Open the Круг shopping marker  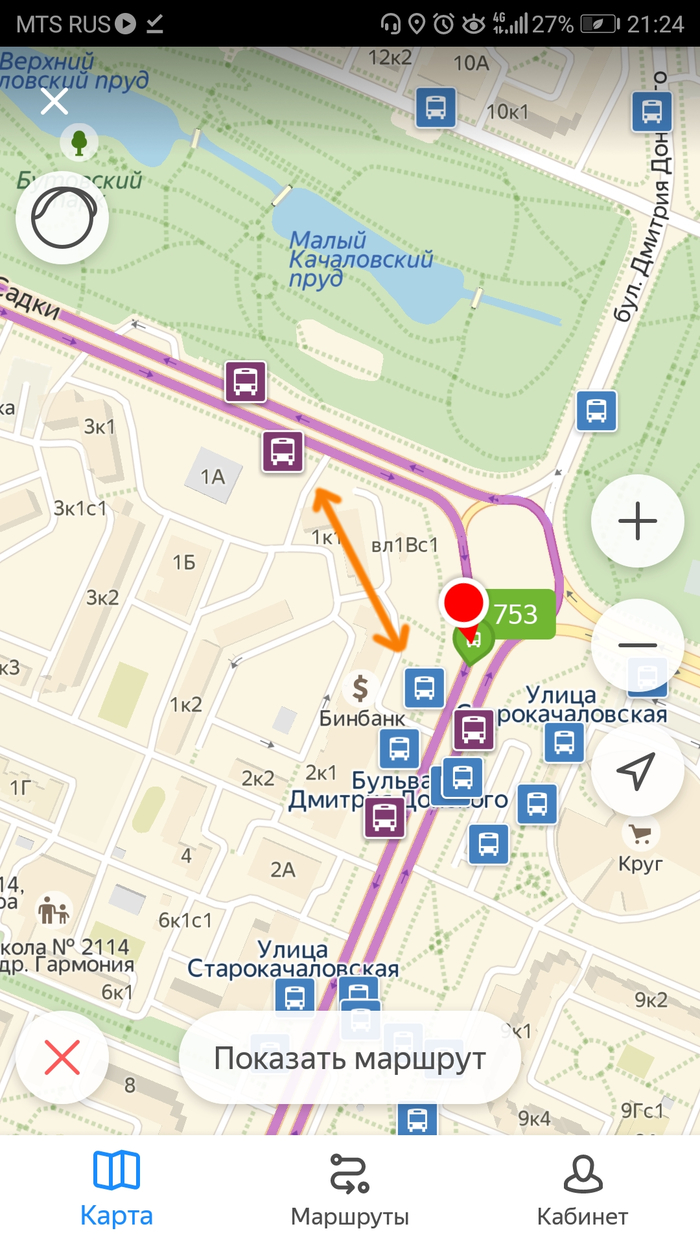pos(641,833)
